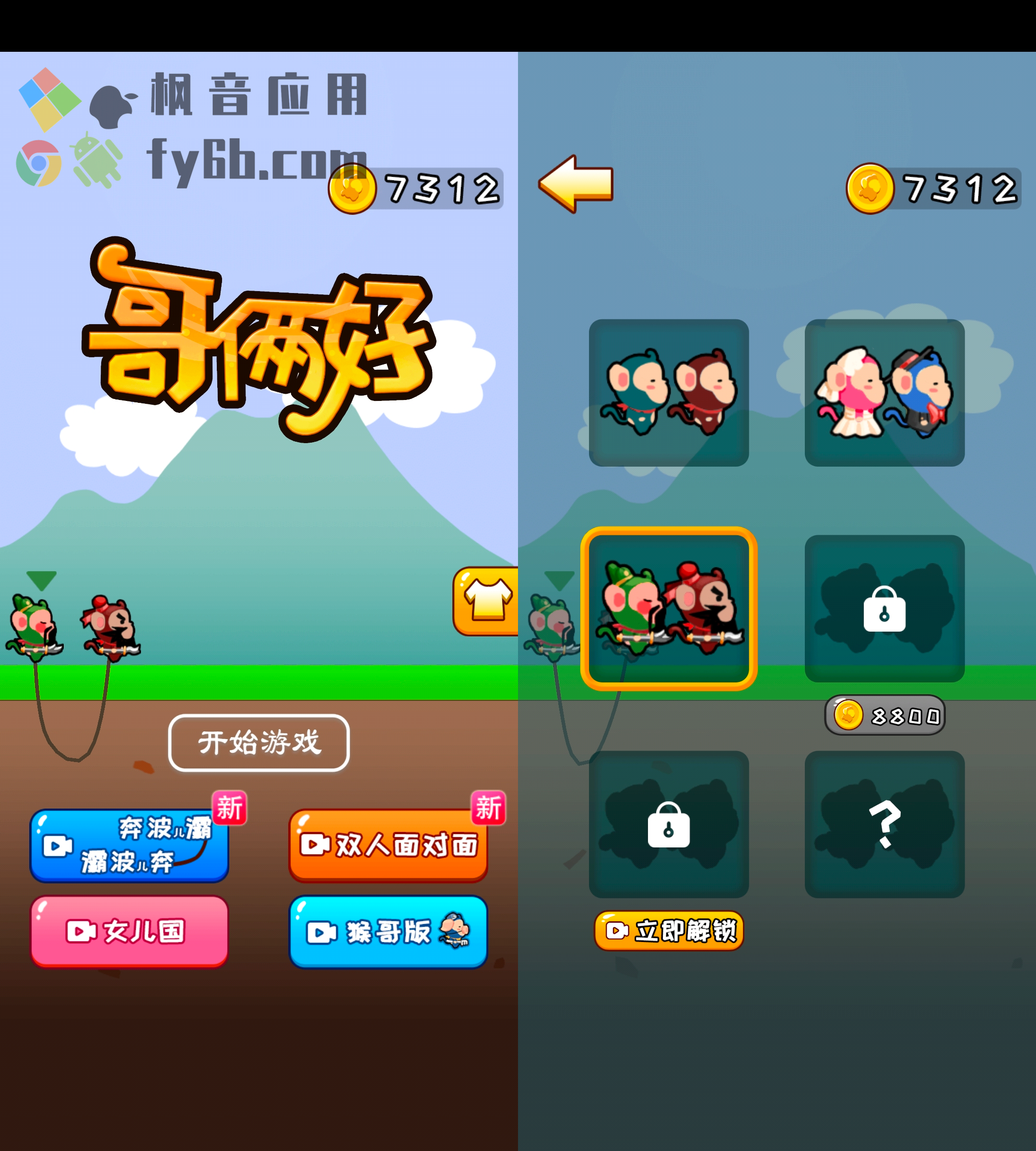The image size is (1036, 1151).
Task: Launch the 猴哥版 version
Action: click(388, 932)
